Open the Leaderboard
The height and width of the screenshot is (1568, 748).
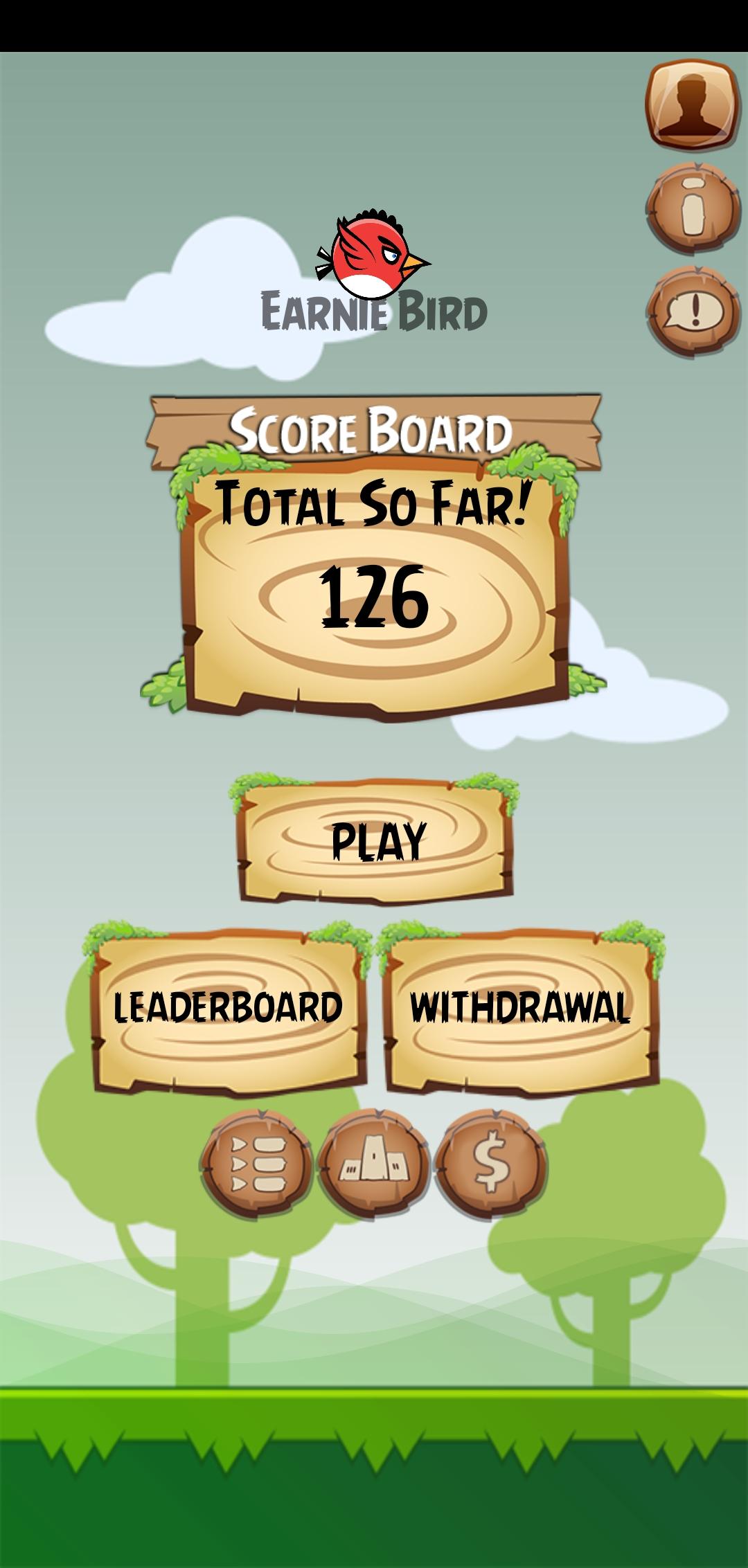click(229, 1008)
